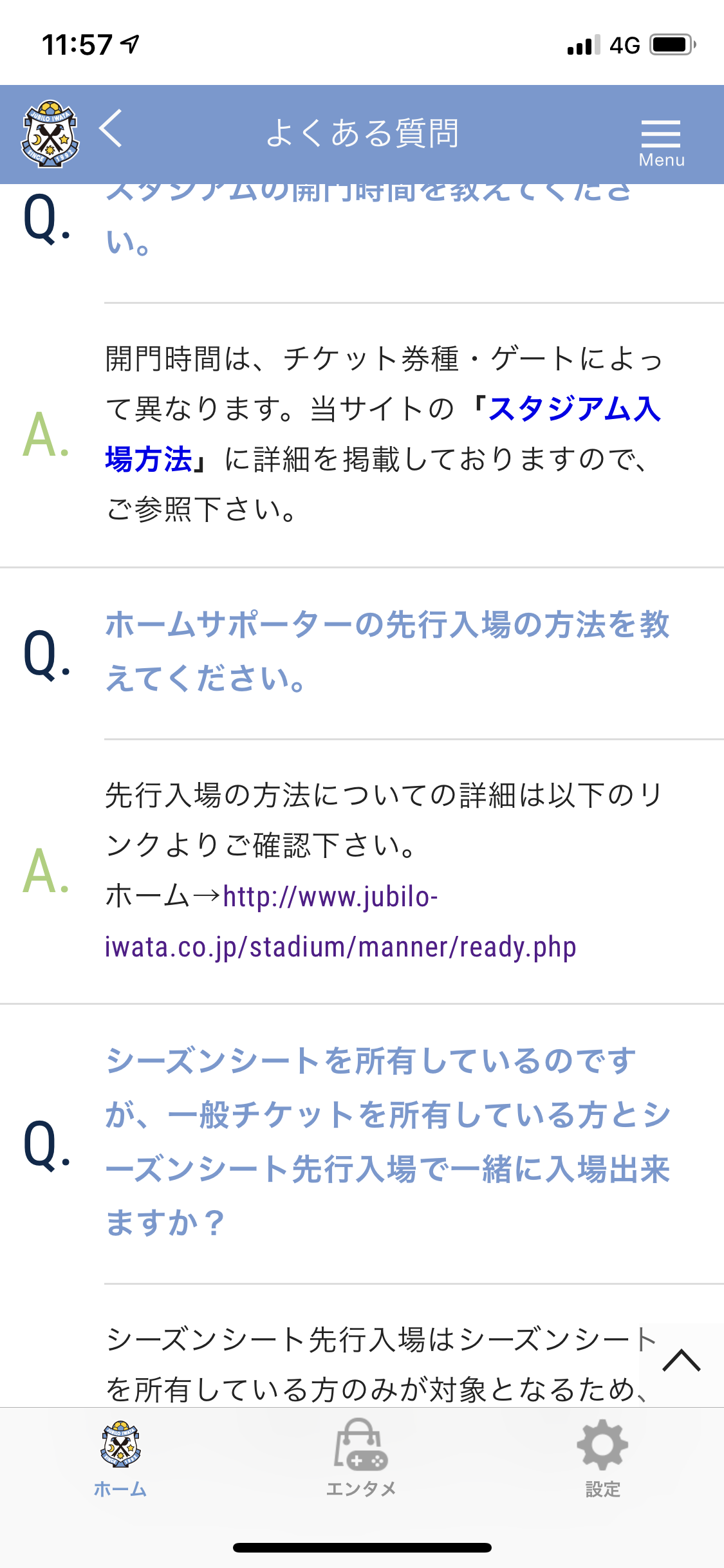724x1568 pixels.
Task: Expand the シーズンシート先行入場 question
Action: 386,1141
